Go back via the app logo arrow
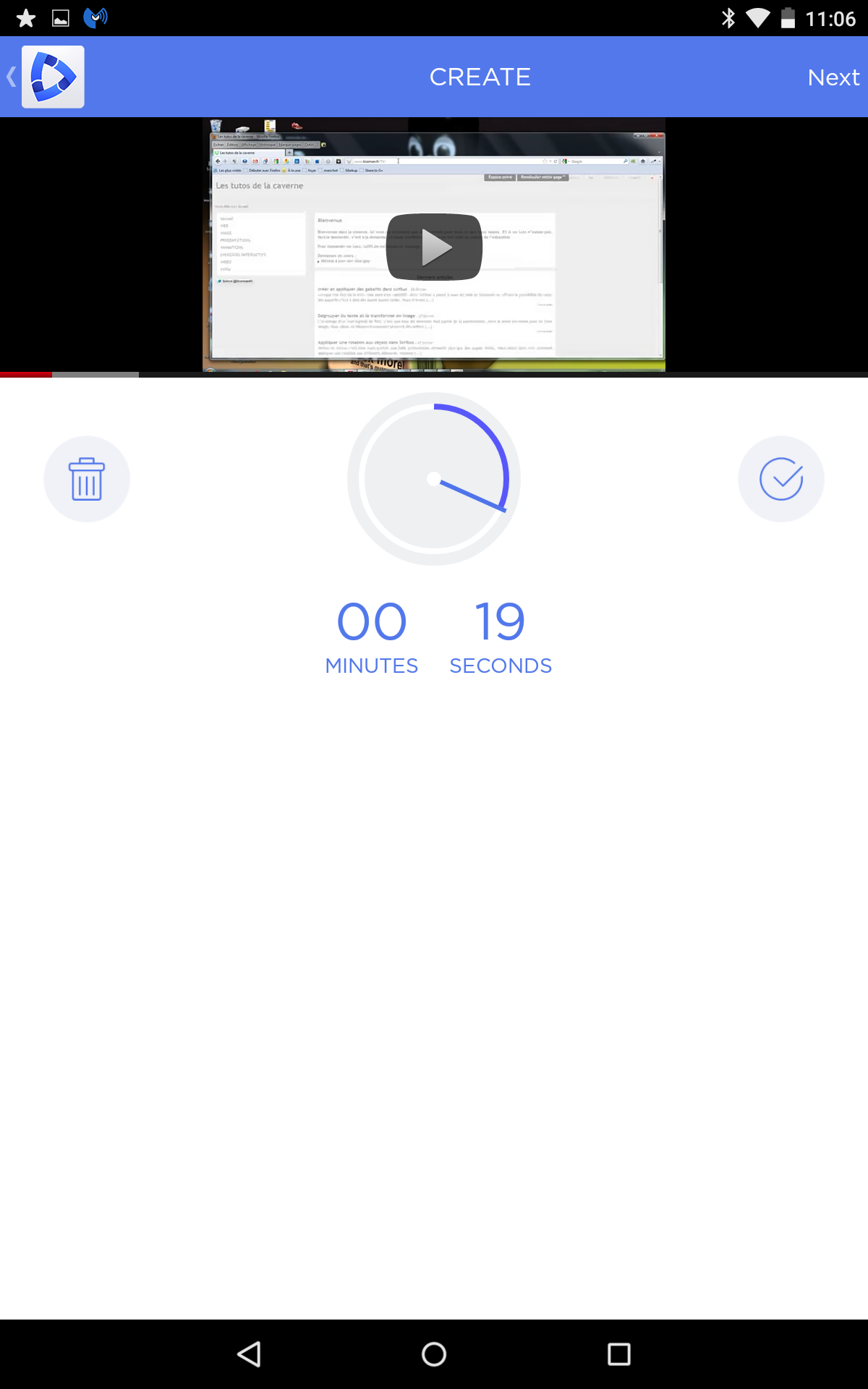The image size is (868, 1389). click(x=45, y=77)
